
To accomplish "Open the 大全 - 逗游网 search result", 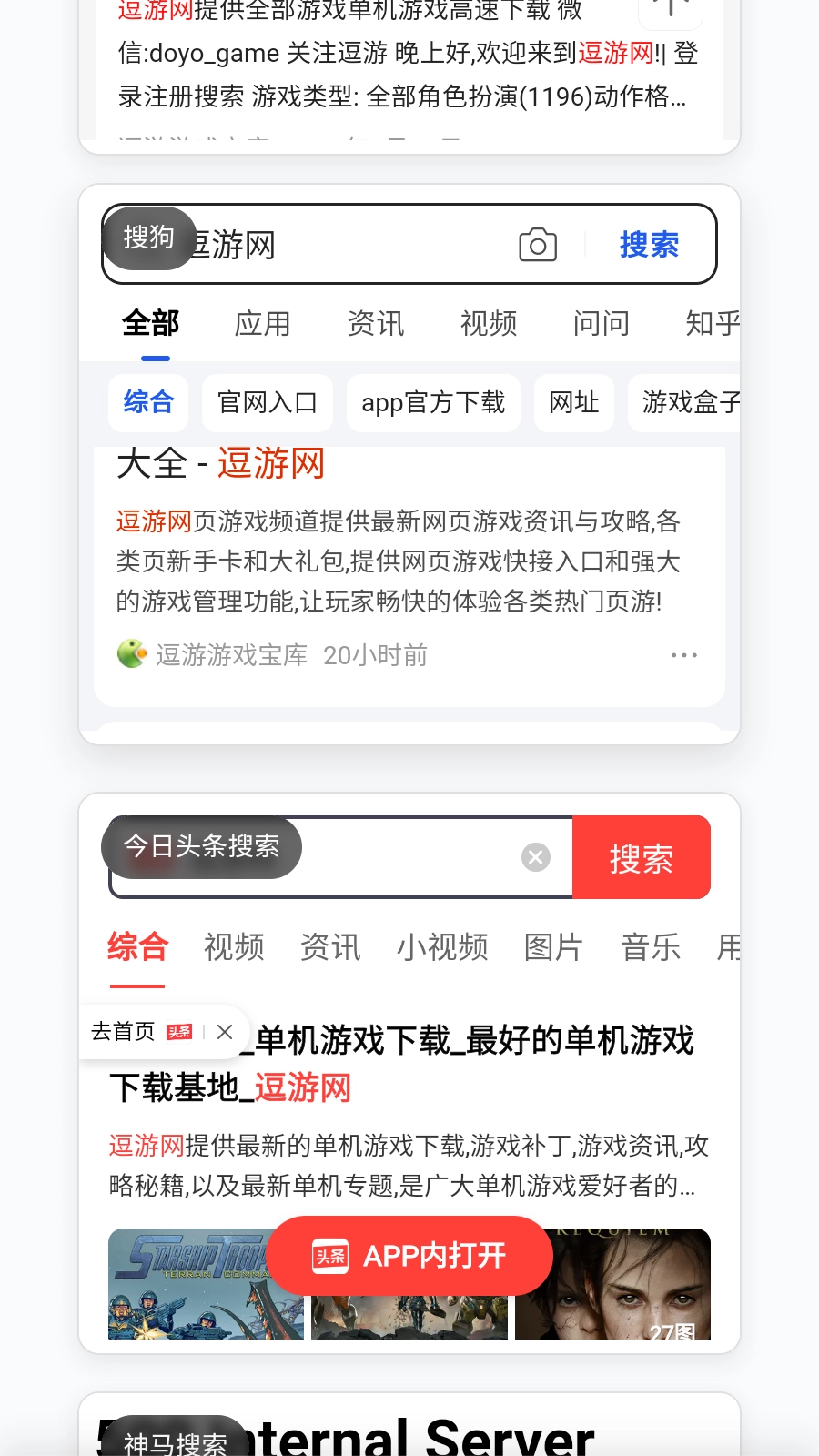I will [x=221, y=464].
